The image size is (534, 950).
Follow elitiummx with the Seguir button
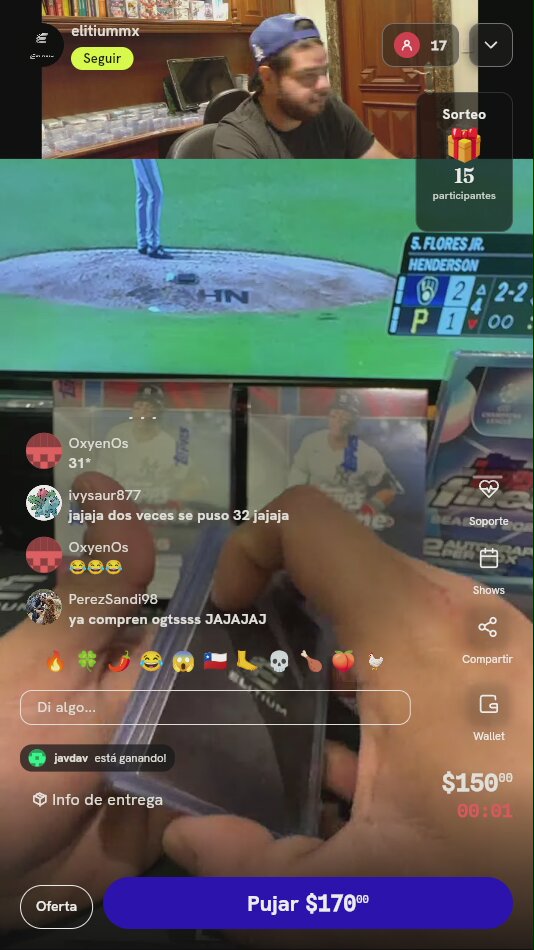pos(102,59)
